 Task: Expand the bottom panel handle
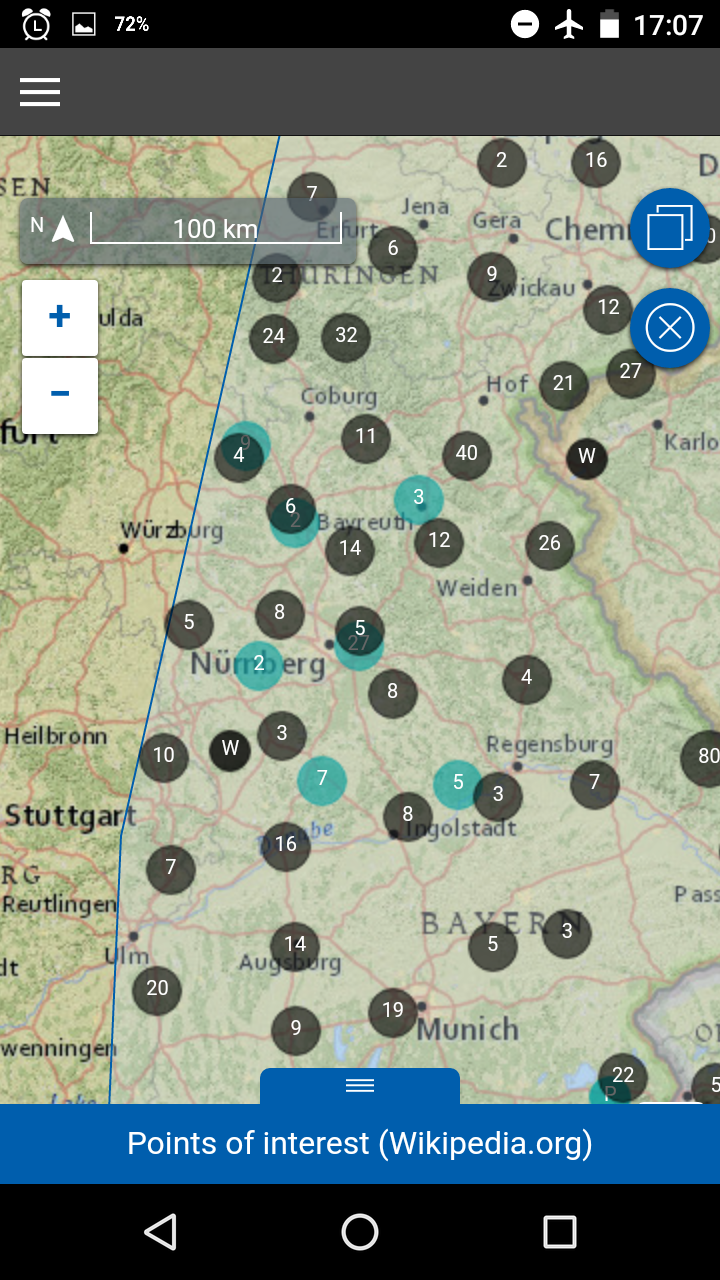360,1086
